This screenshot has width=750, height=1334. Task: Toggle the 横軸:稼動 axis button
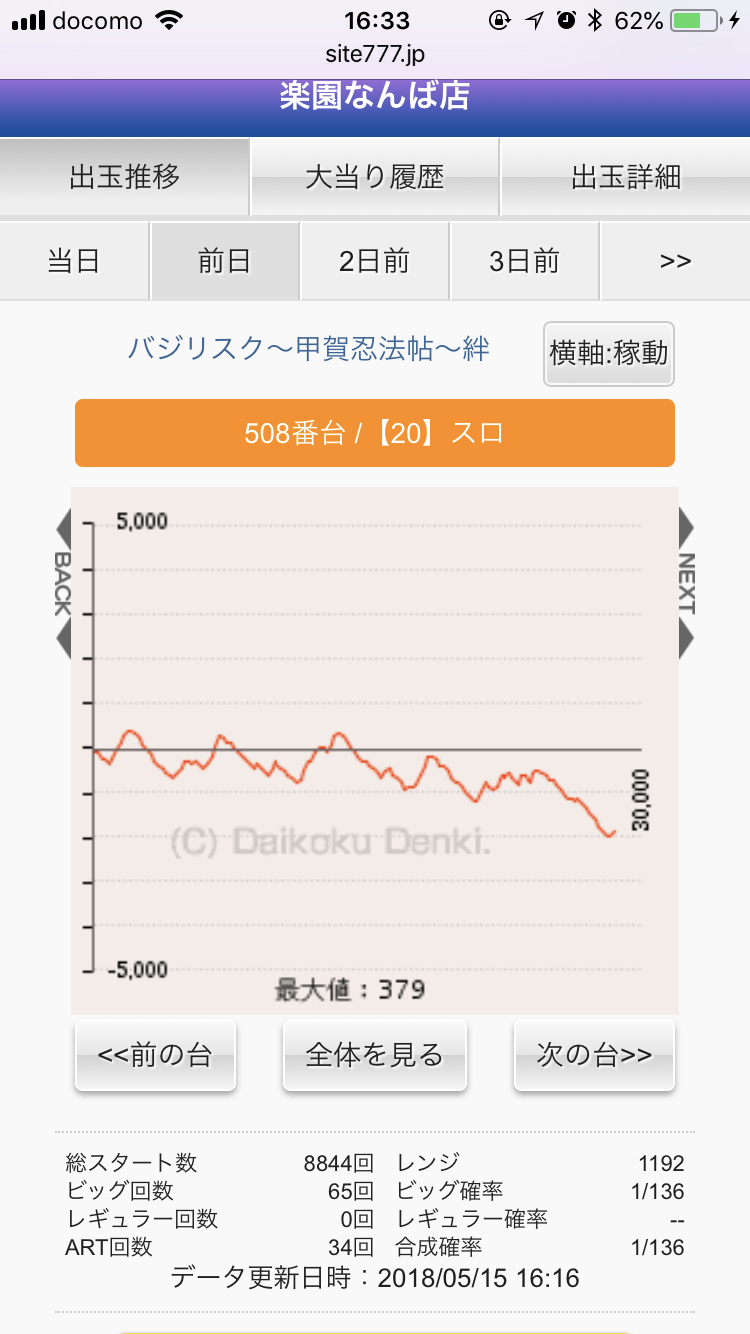pos(609,353)
